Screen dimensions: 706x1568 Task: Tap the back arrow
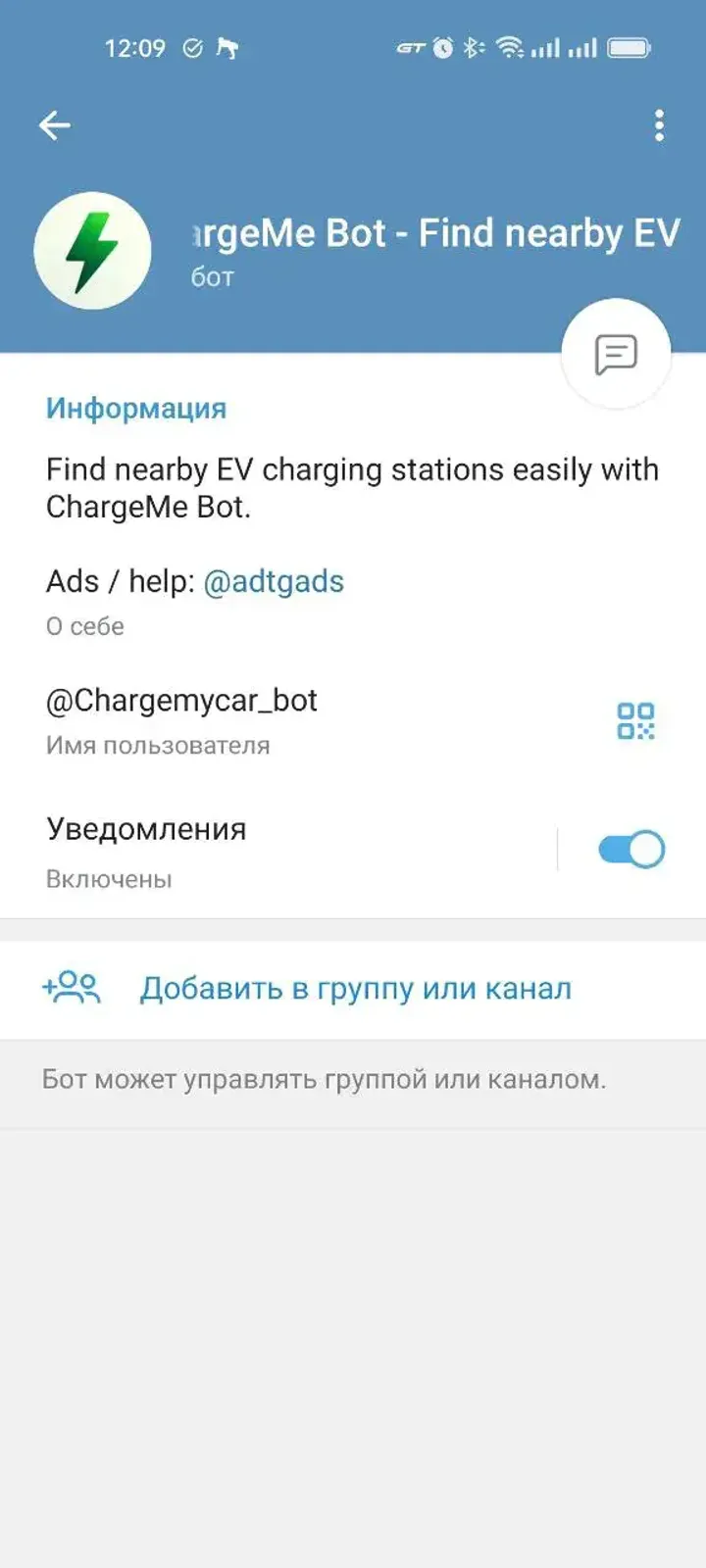(x=56, y=124)
